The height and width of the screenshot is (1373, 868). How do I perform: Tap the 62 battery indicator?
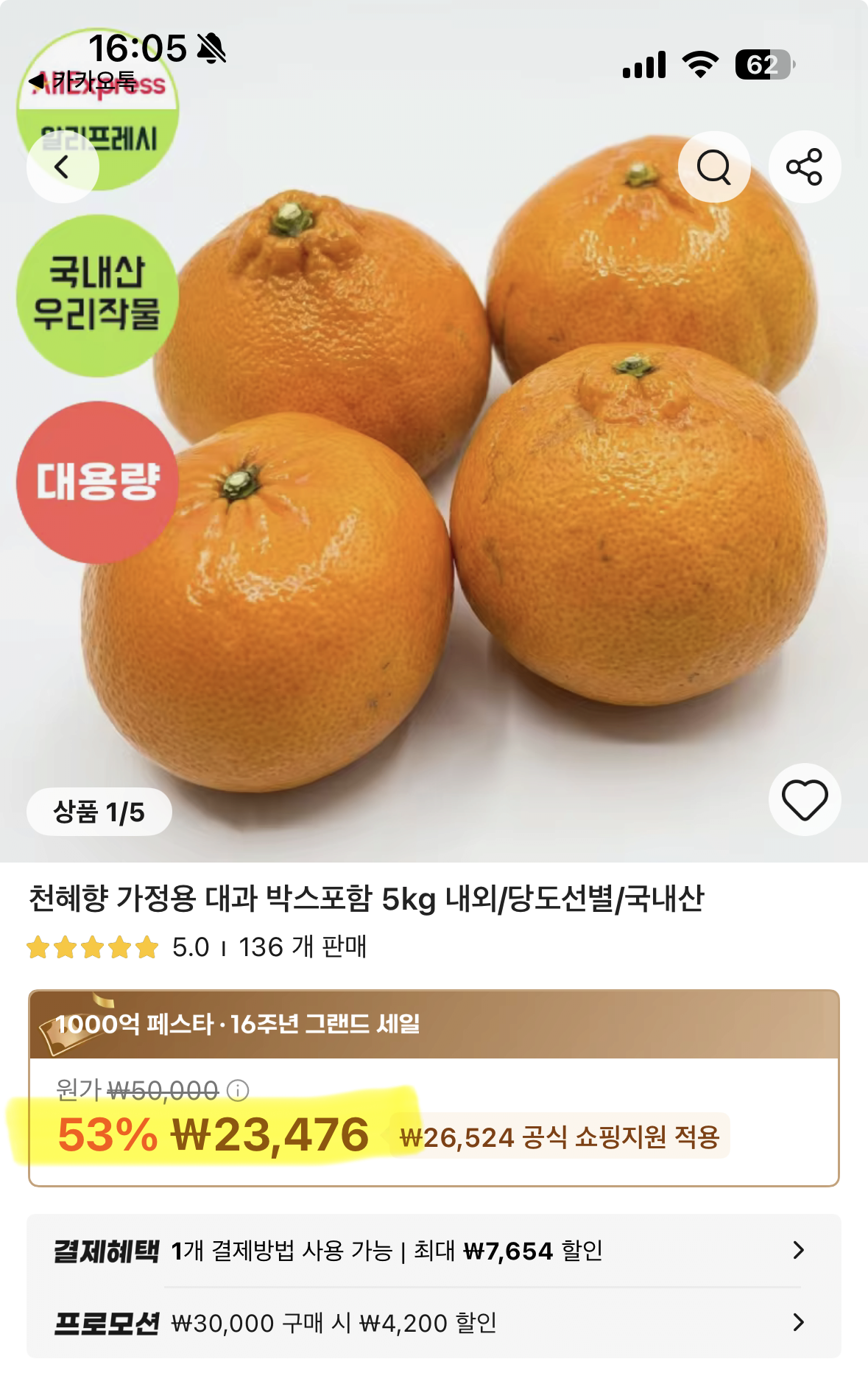point(763,65)
